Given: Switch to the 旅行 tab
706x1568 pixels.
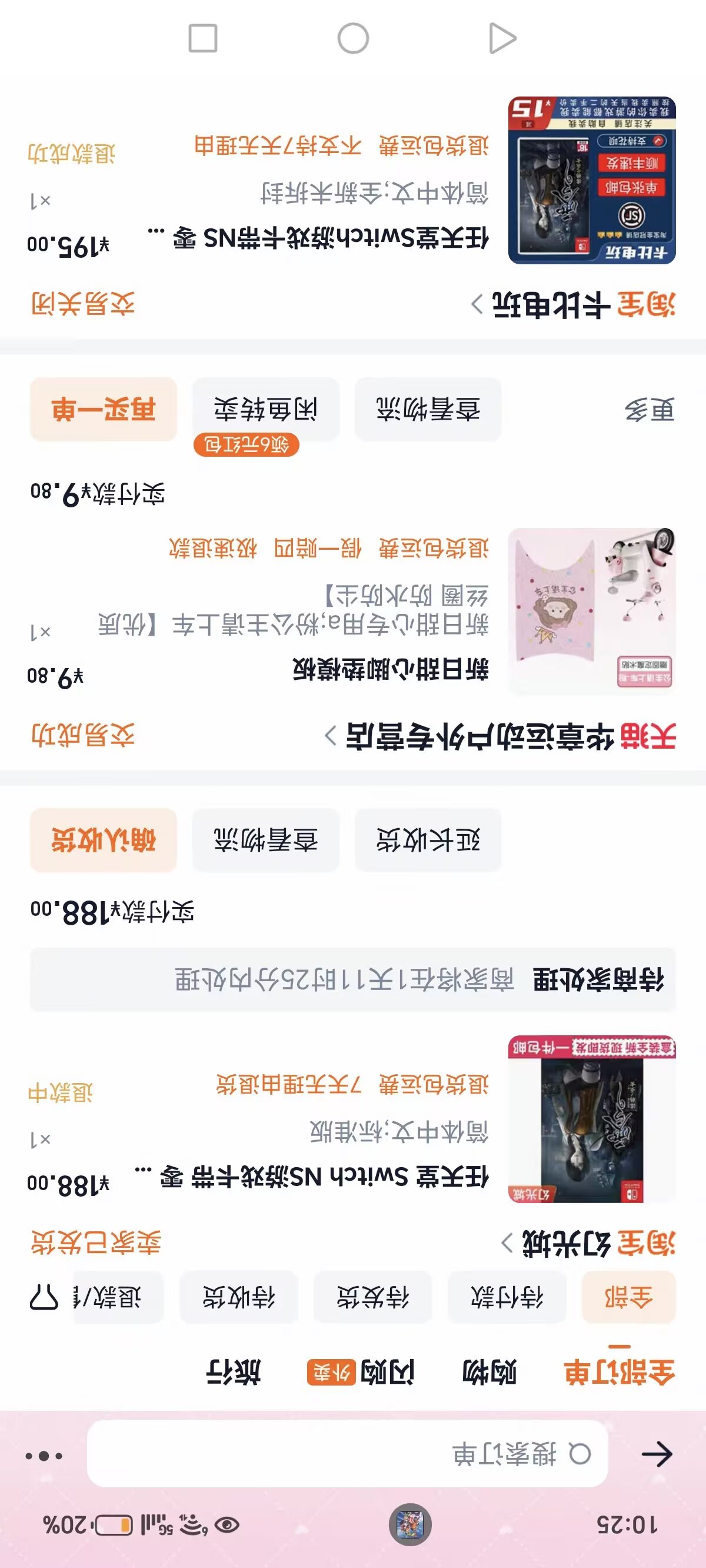Looking at the screenshot, I should [x=234, y=1372].
